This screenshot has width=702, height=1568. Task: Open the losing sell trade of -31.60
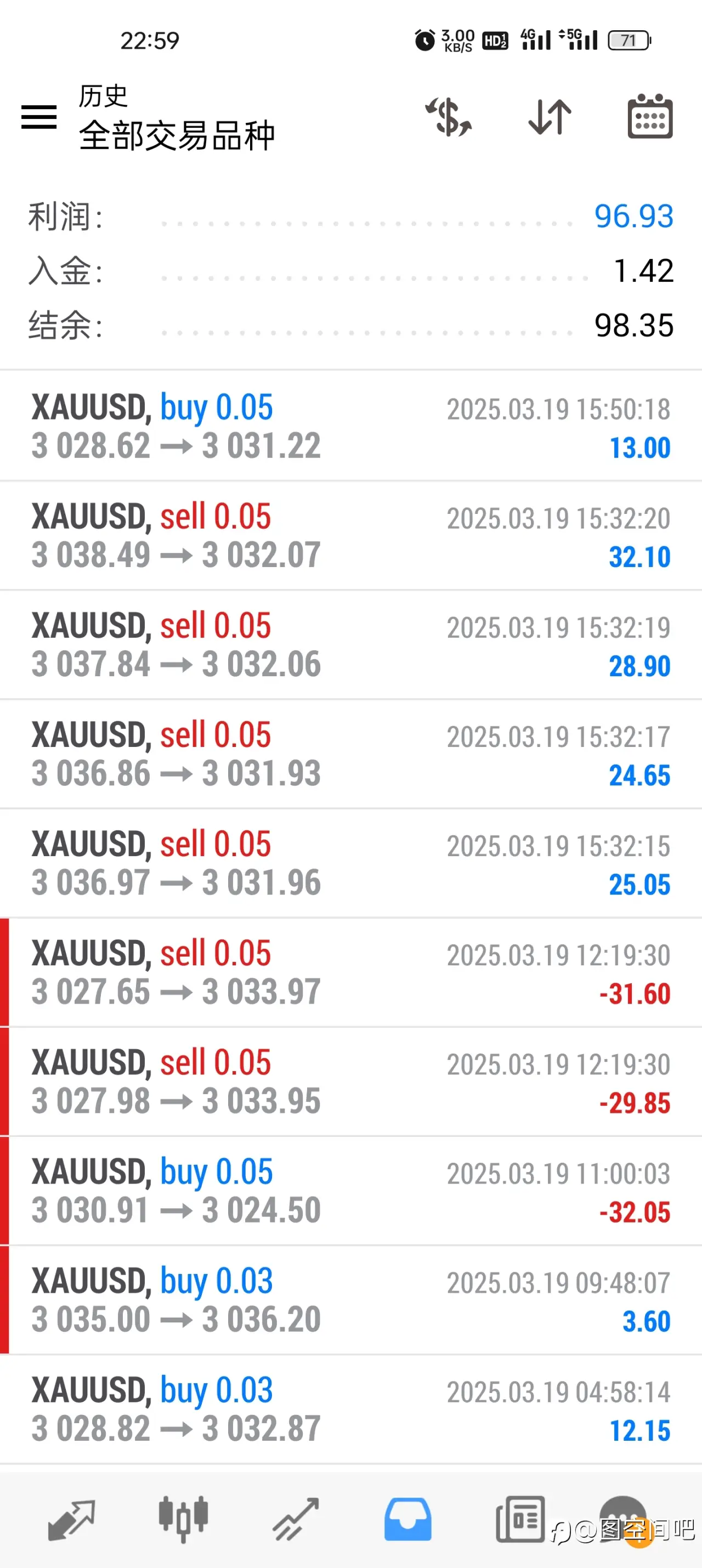[350, 973]
